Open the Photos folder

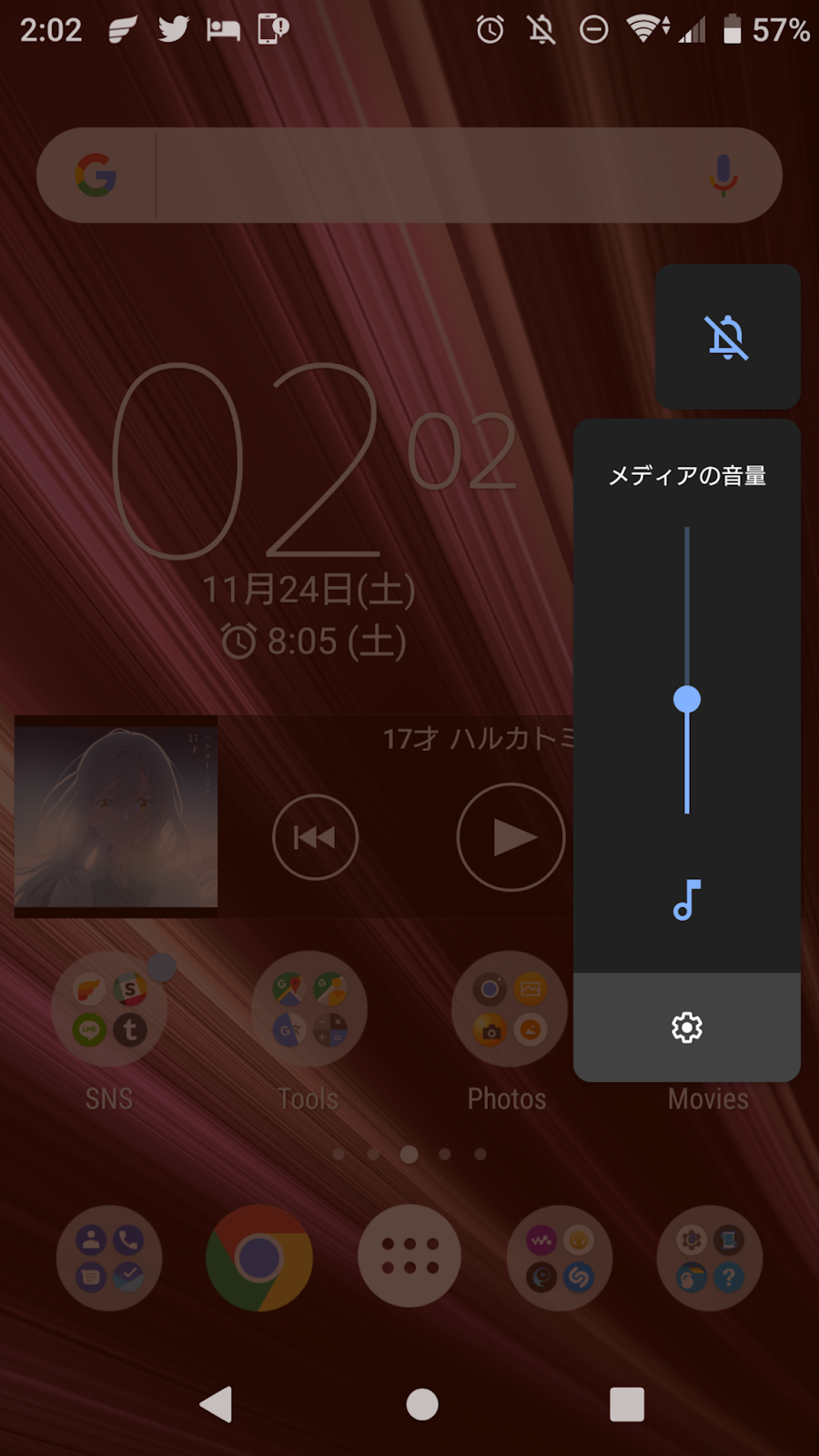tap(509, 1010)
